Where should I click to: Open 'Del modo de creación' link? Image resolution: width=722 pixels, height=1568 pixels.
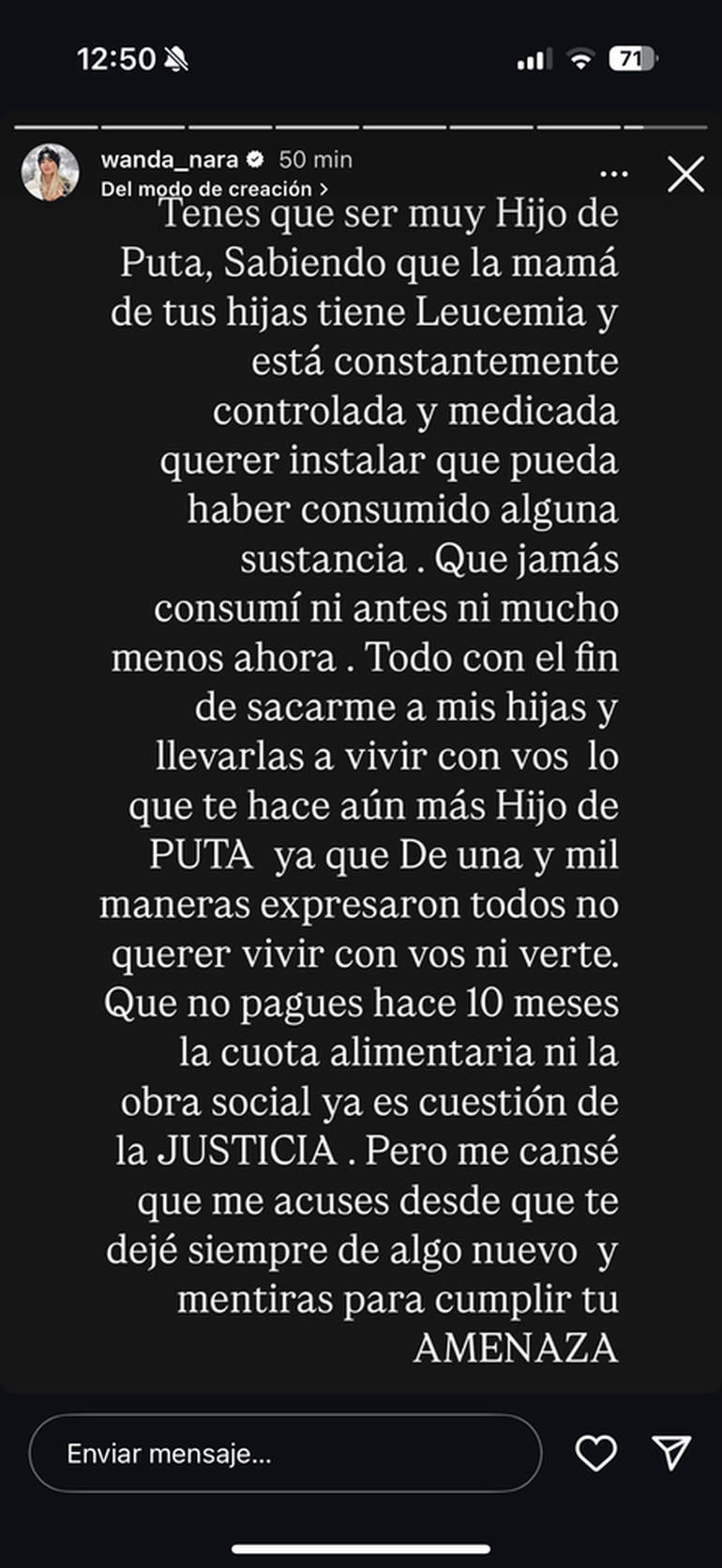214,189
